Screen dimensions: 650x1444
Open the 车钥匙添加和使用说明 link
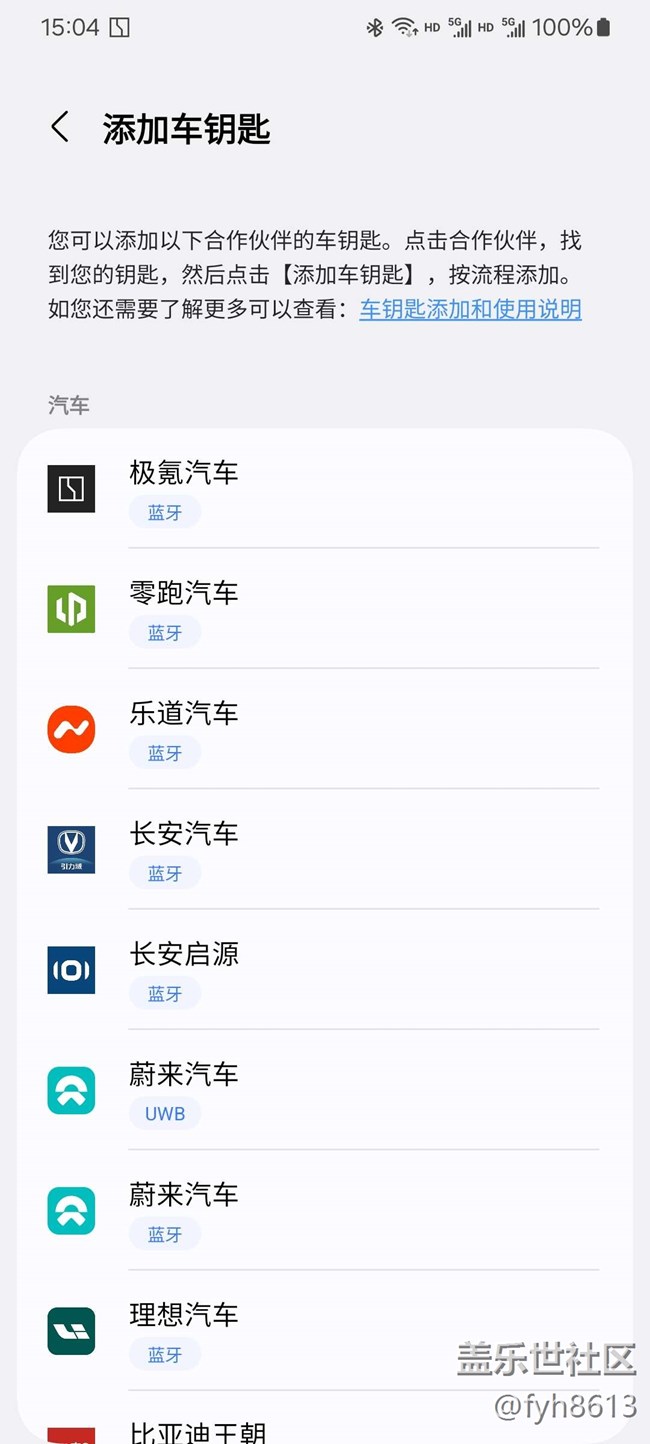click(x=470, y=309)
